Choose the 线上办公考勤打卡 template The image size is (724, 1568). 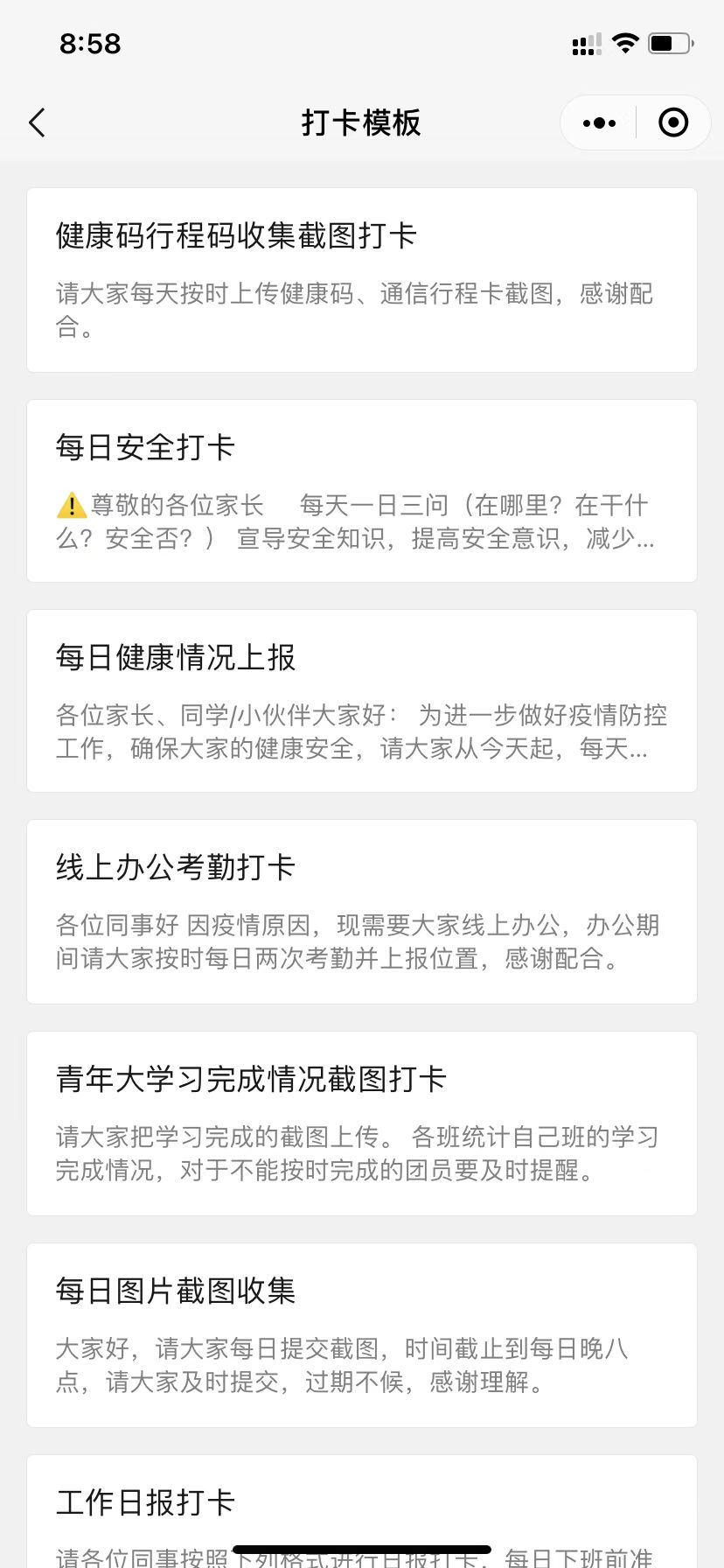pyautogui.click(x=362, y=912)
